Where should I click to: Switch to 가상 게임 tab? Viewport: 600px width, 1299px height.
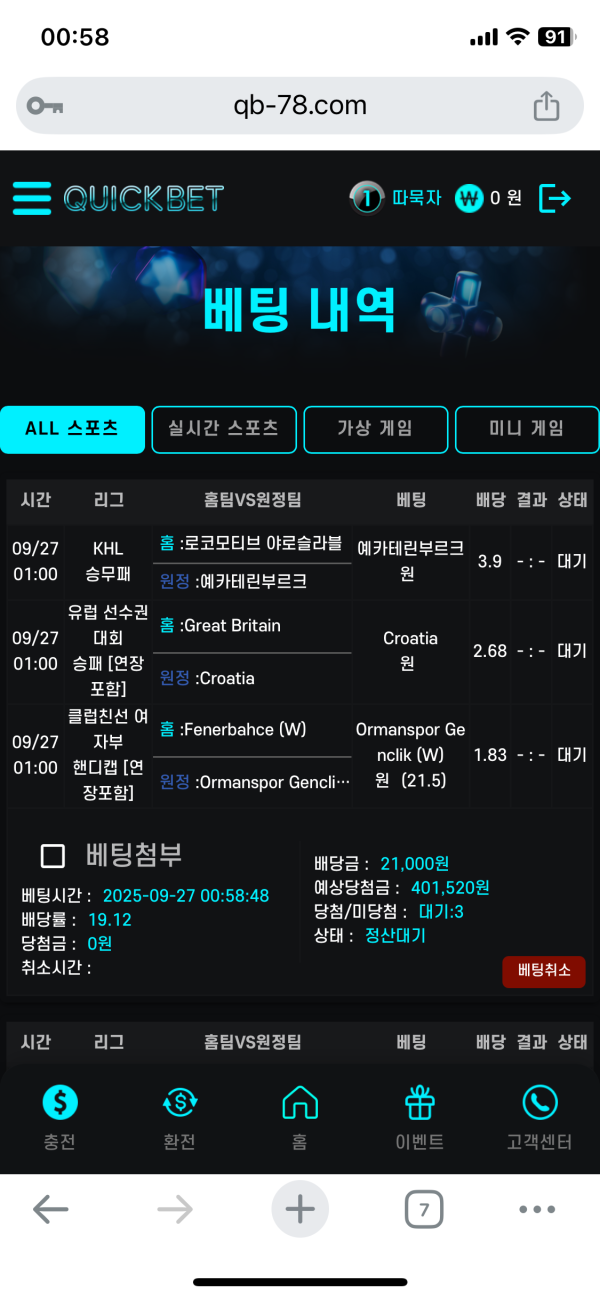pos(375,429)
